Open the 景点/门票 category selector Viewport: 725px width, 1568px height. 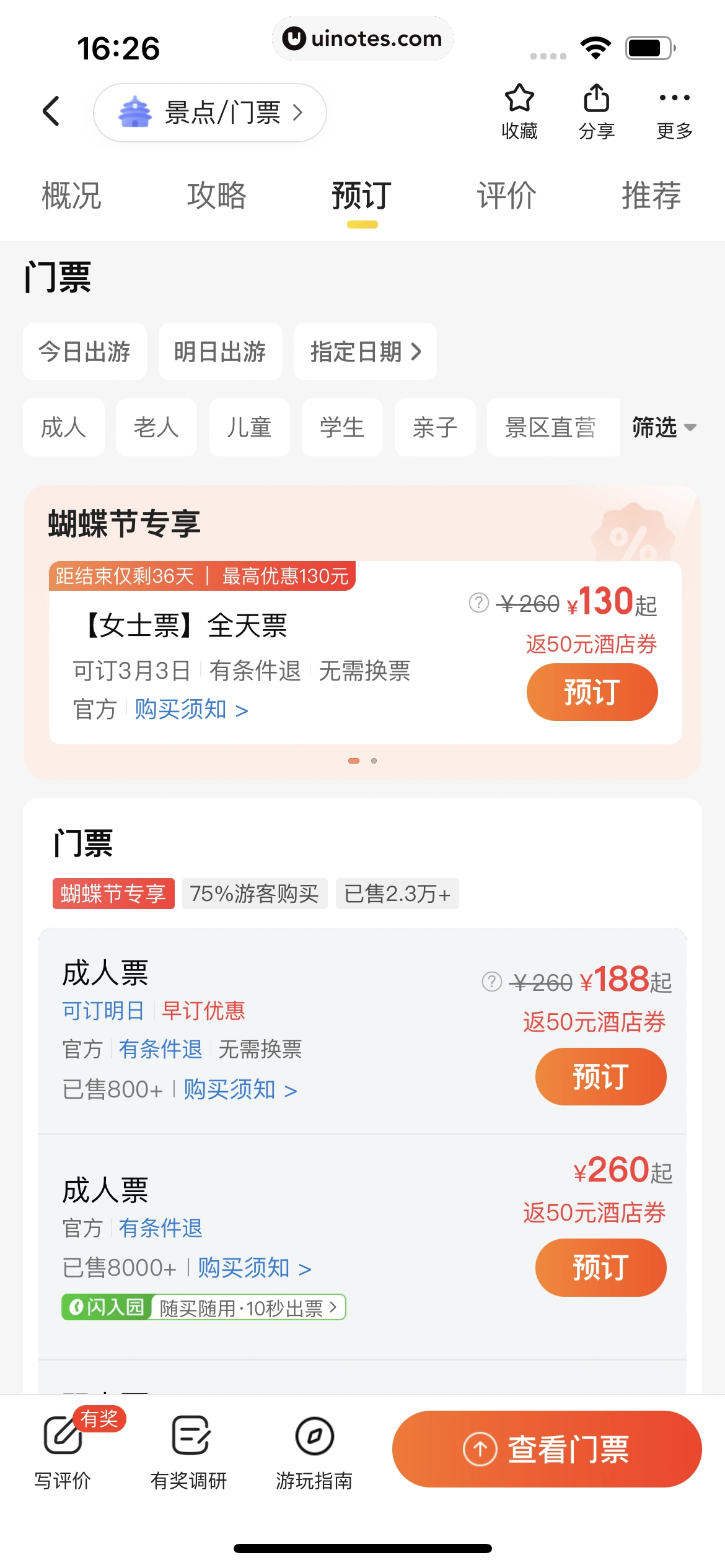(210, 113)
